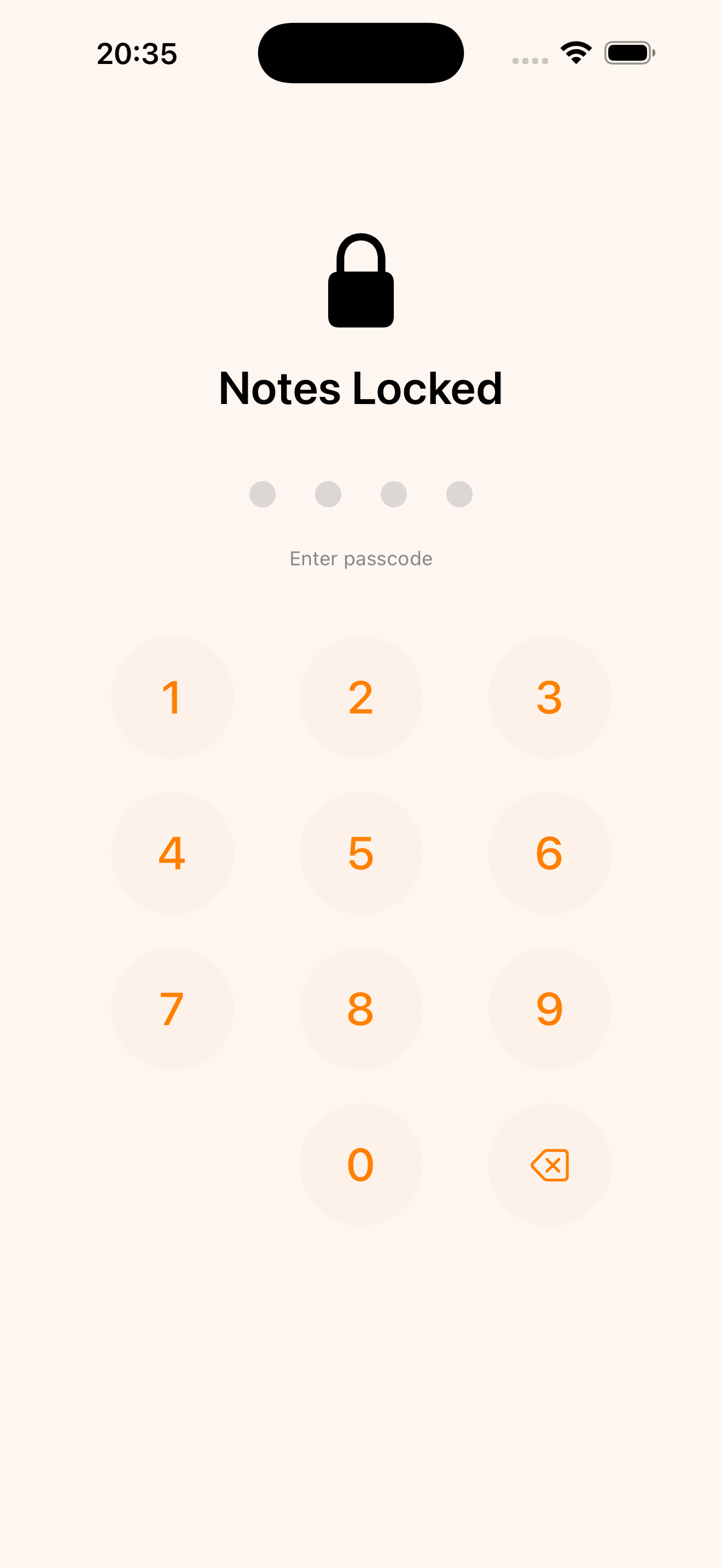The width and height of the screenshot is (722, 1568).
Task: Click the Notes Locked title text
Action: click(361, 389)
